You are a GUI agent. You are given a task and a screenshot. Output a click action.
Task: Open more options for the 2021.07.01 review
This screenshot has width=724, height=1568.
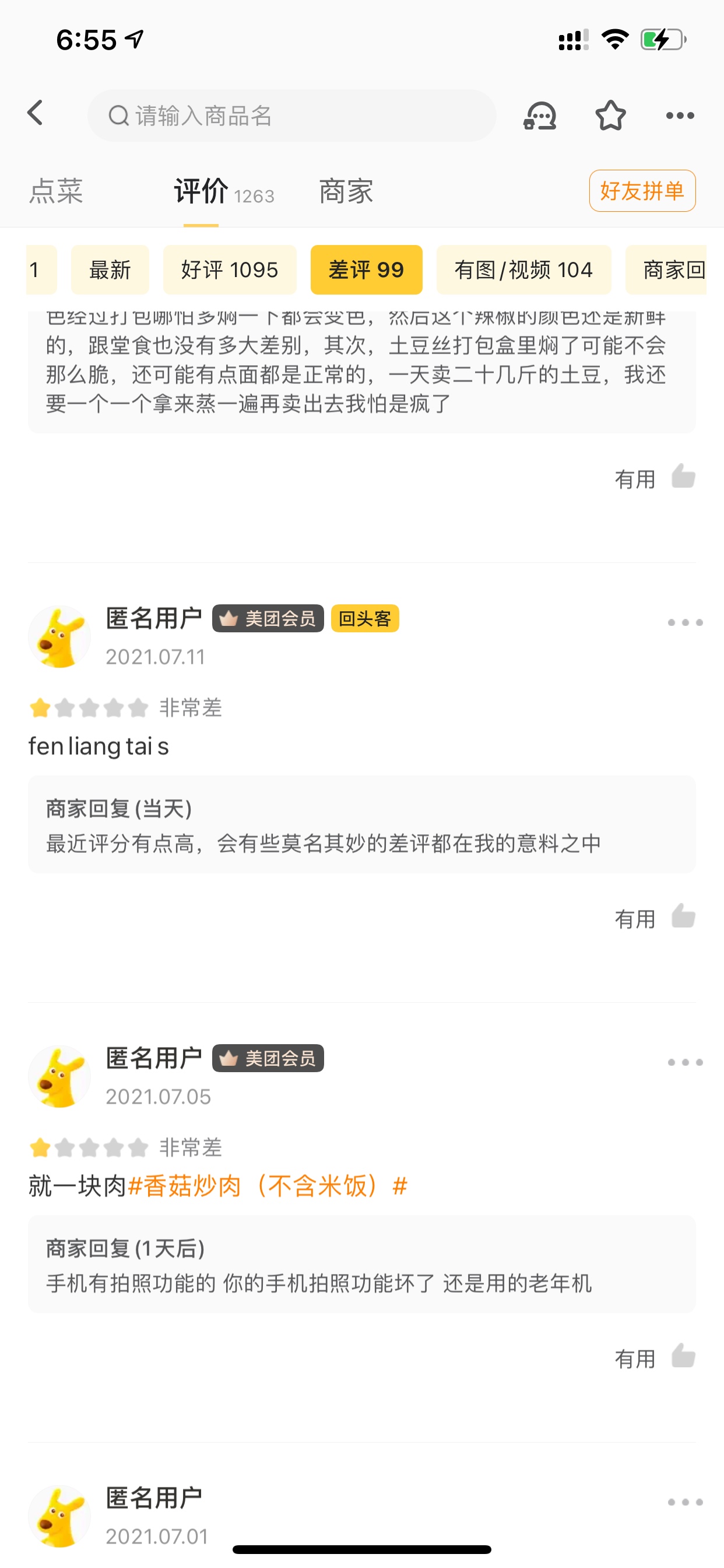click(684, 1502)
